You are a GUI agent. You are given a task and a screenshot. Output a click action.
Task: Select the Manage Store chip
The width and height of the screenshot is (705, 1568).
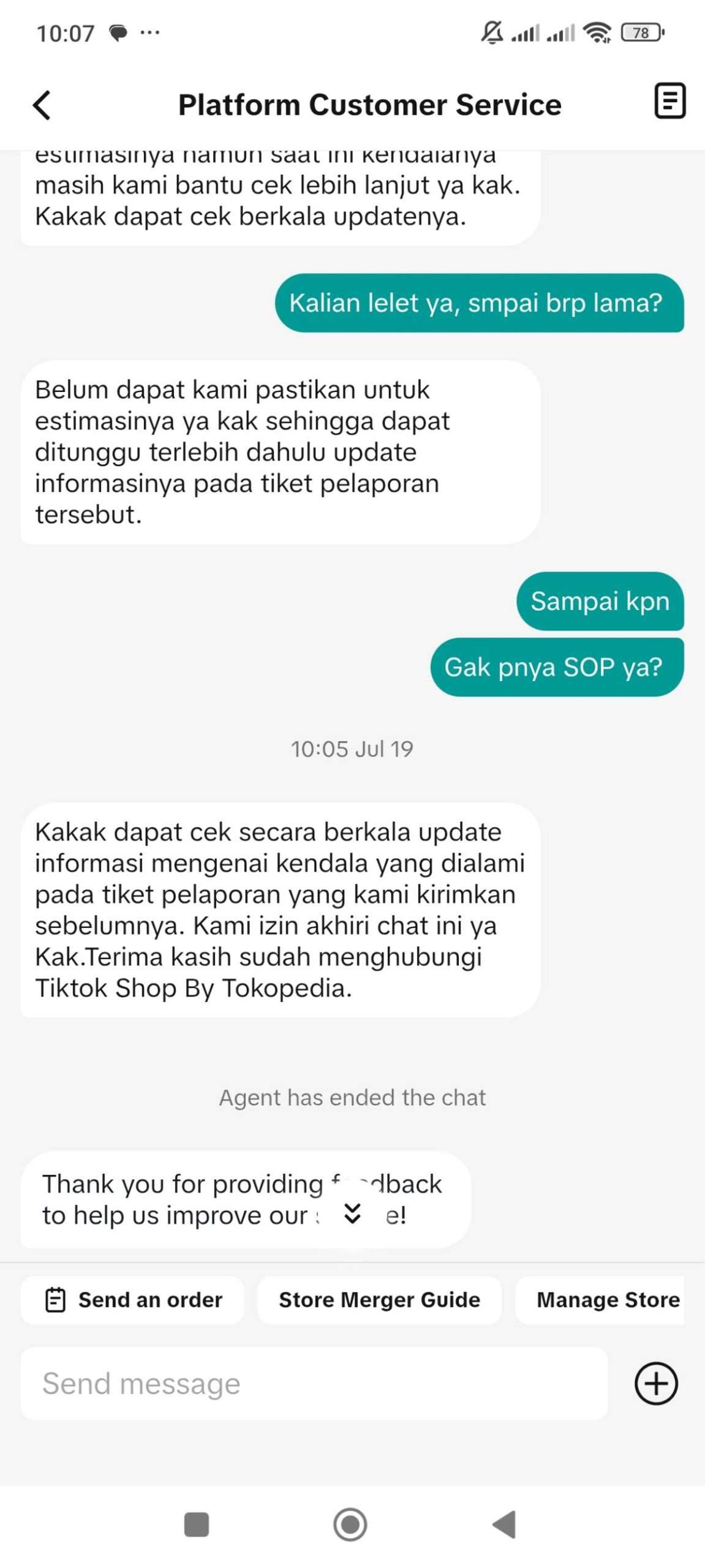pyautogui.click(x=600, y=1300)
